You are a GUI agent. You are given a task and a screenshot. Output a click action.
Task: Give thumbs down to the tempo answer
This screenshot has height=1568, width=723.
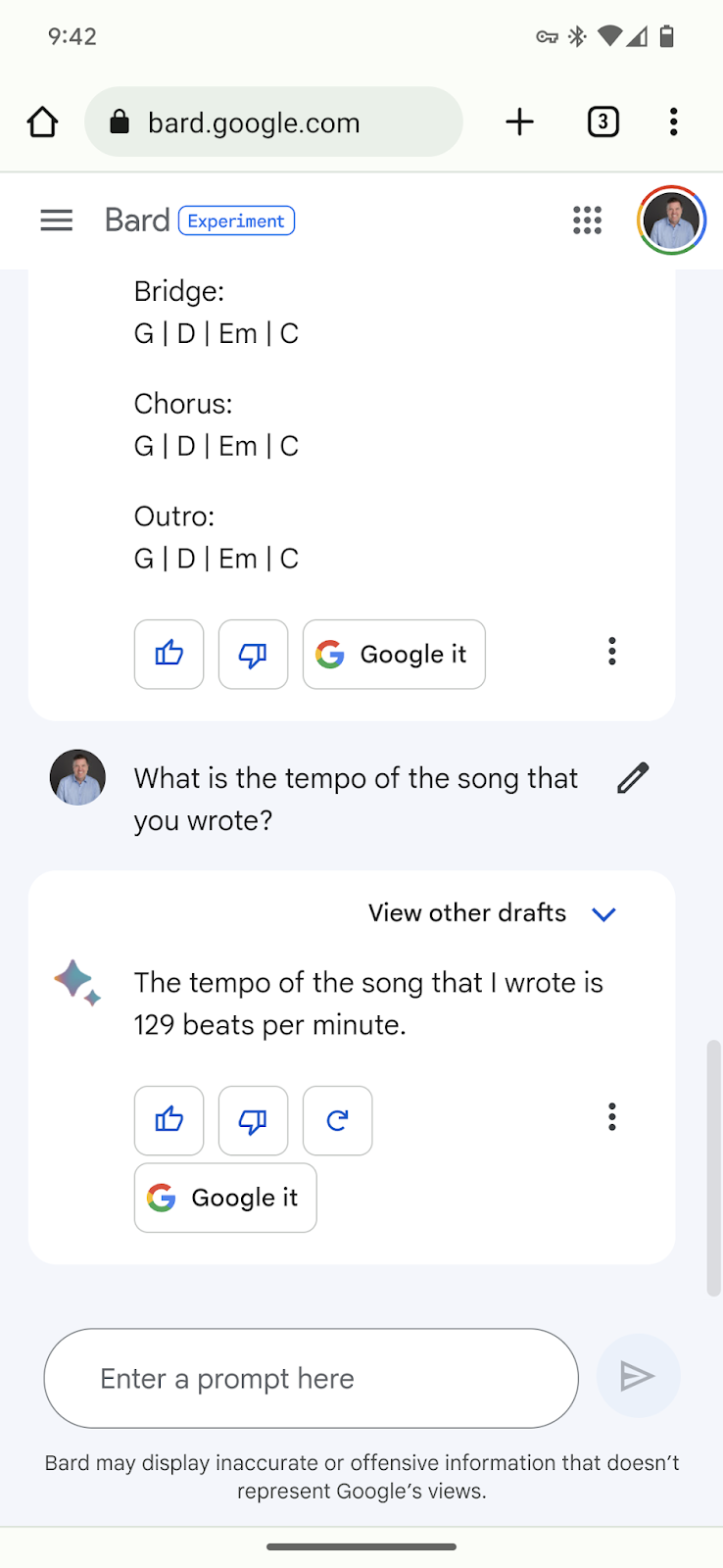tap(253, 1120)
